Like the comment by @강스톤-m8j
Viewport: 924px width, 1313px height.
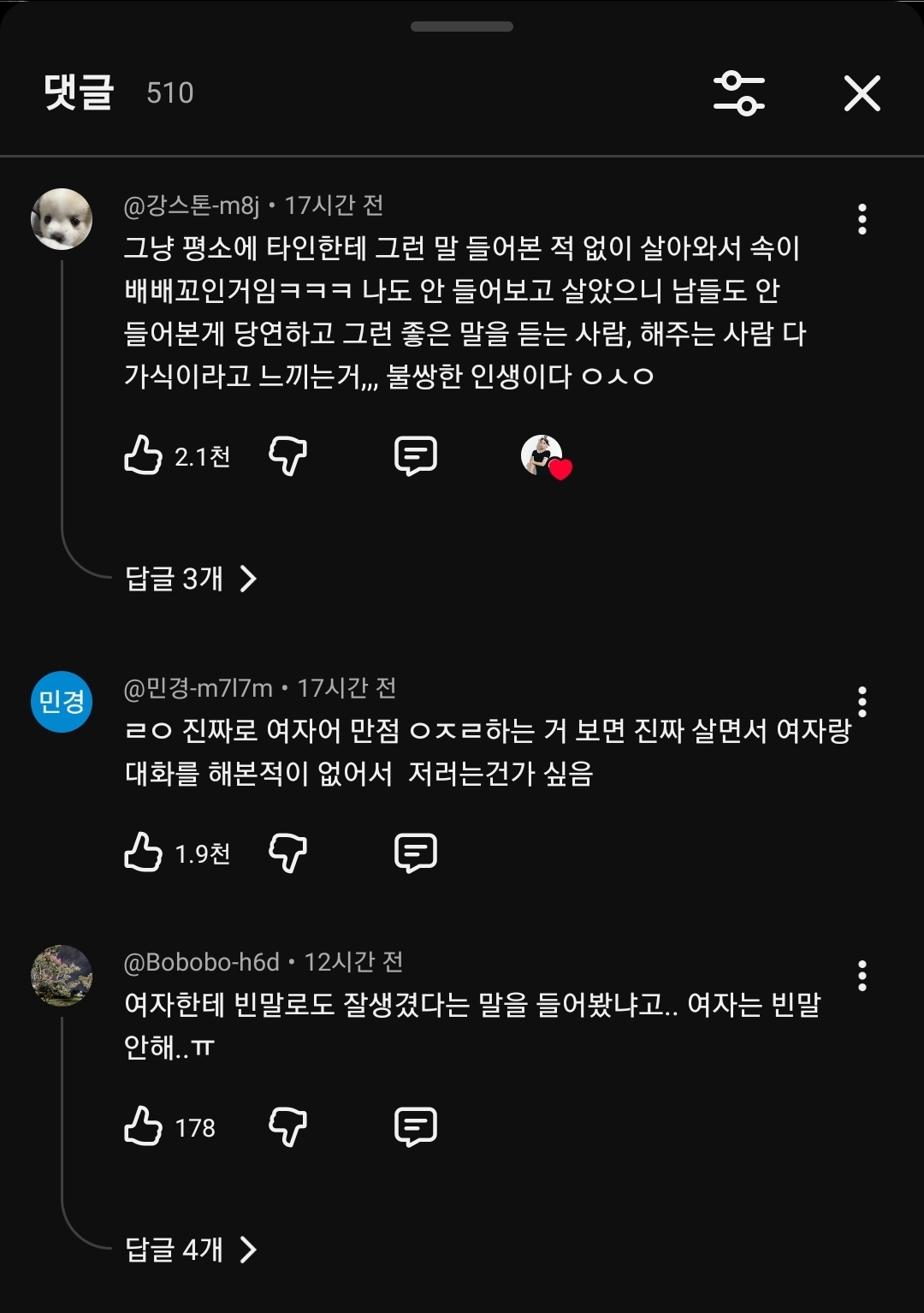143,455
